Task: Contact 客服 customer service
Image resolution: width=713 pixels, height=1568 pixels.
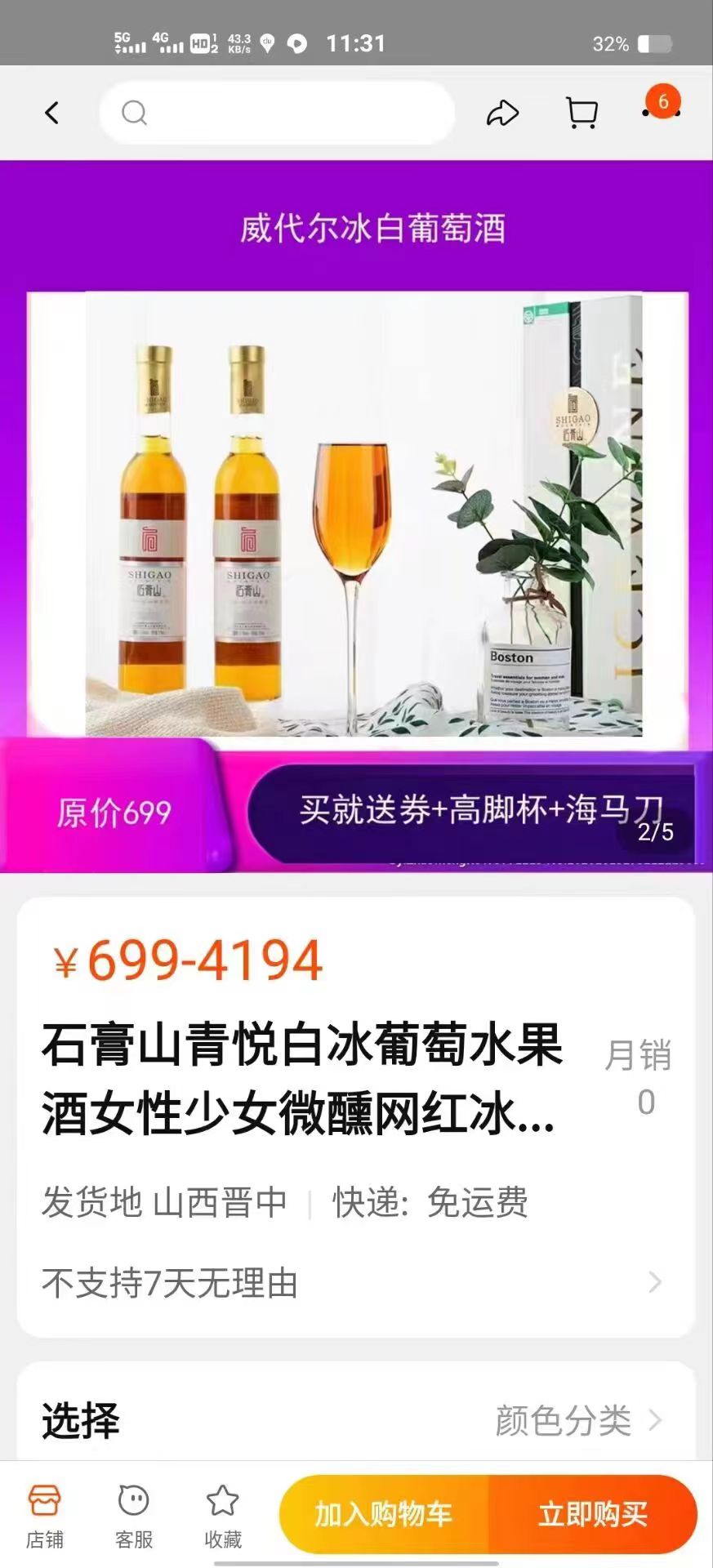Action: point(134,1515)
